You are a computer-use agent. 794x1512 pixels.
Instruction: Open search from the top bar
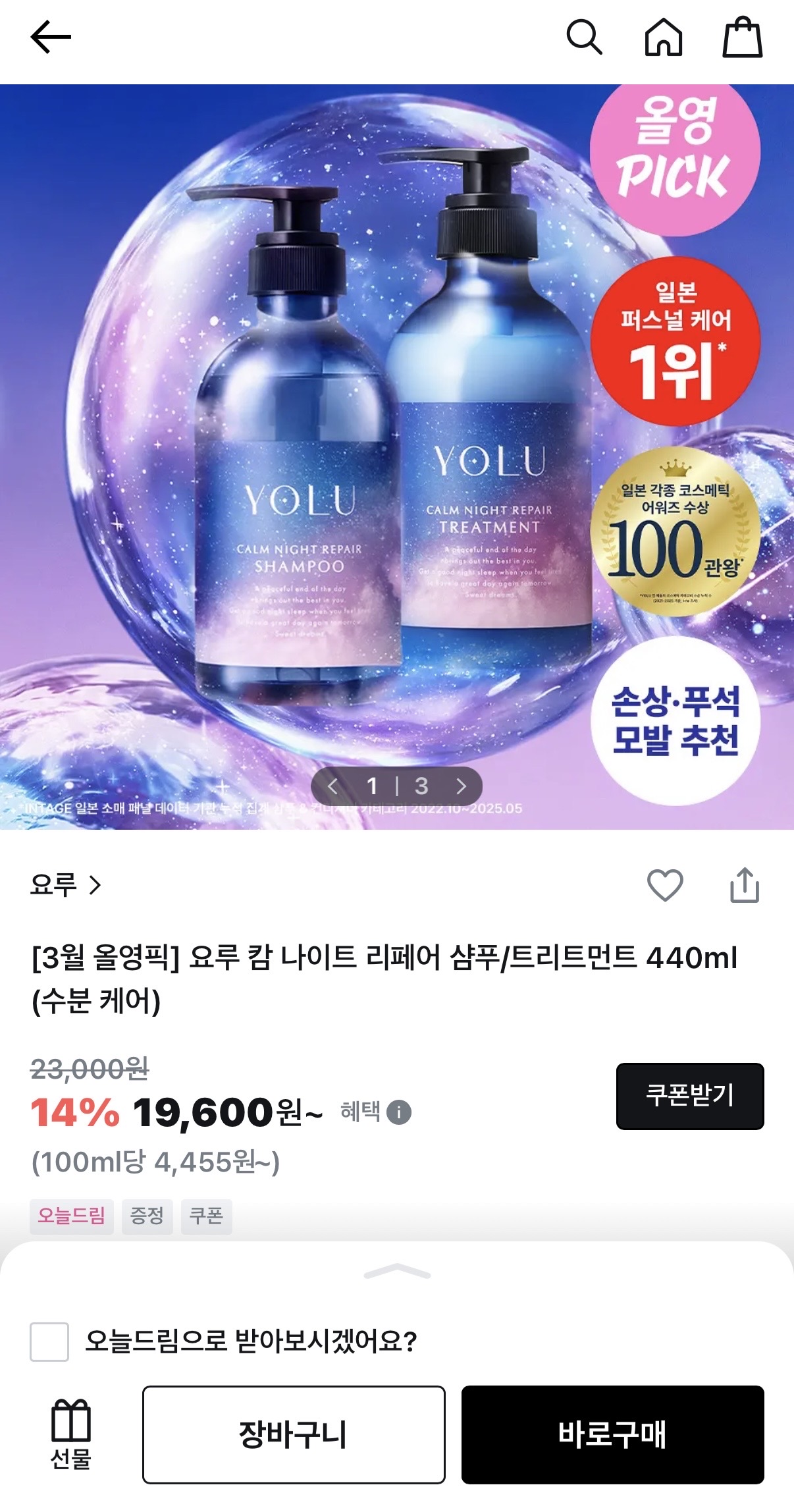tap(584, 37)
